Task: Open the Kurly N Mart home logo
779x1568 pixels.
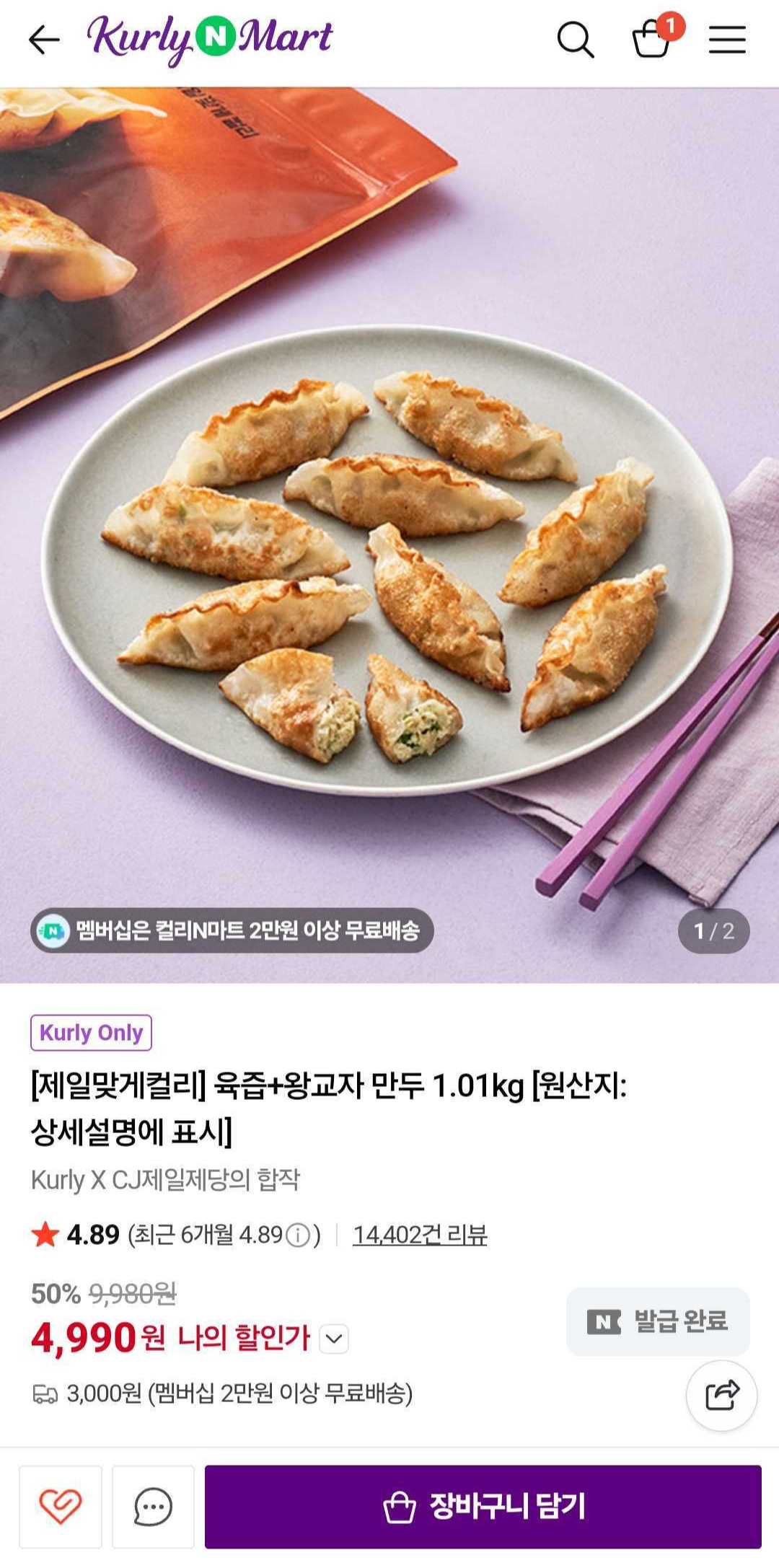Action: (209, 39)
